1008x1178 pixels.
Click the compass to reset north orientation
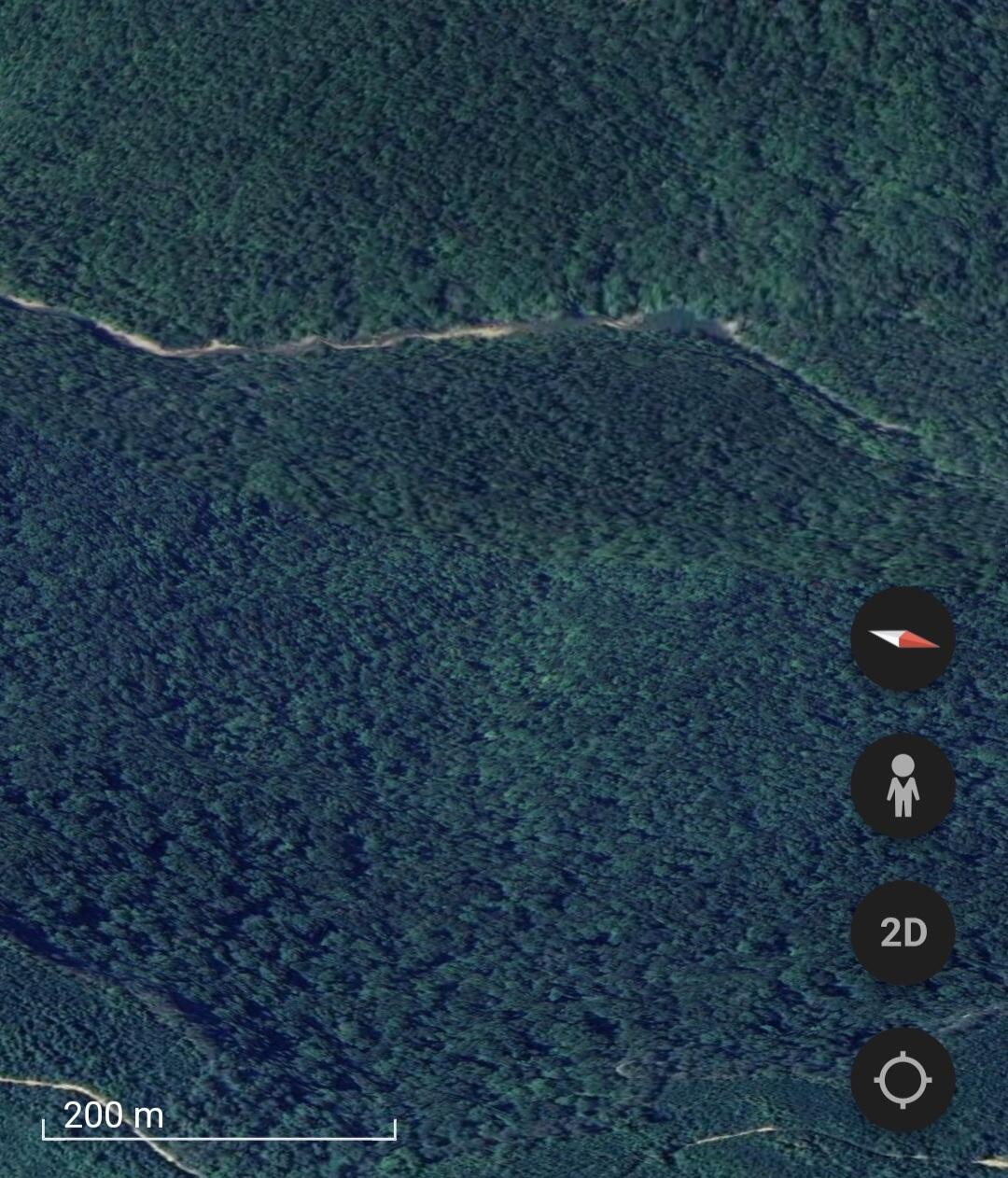point(902,638)
